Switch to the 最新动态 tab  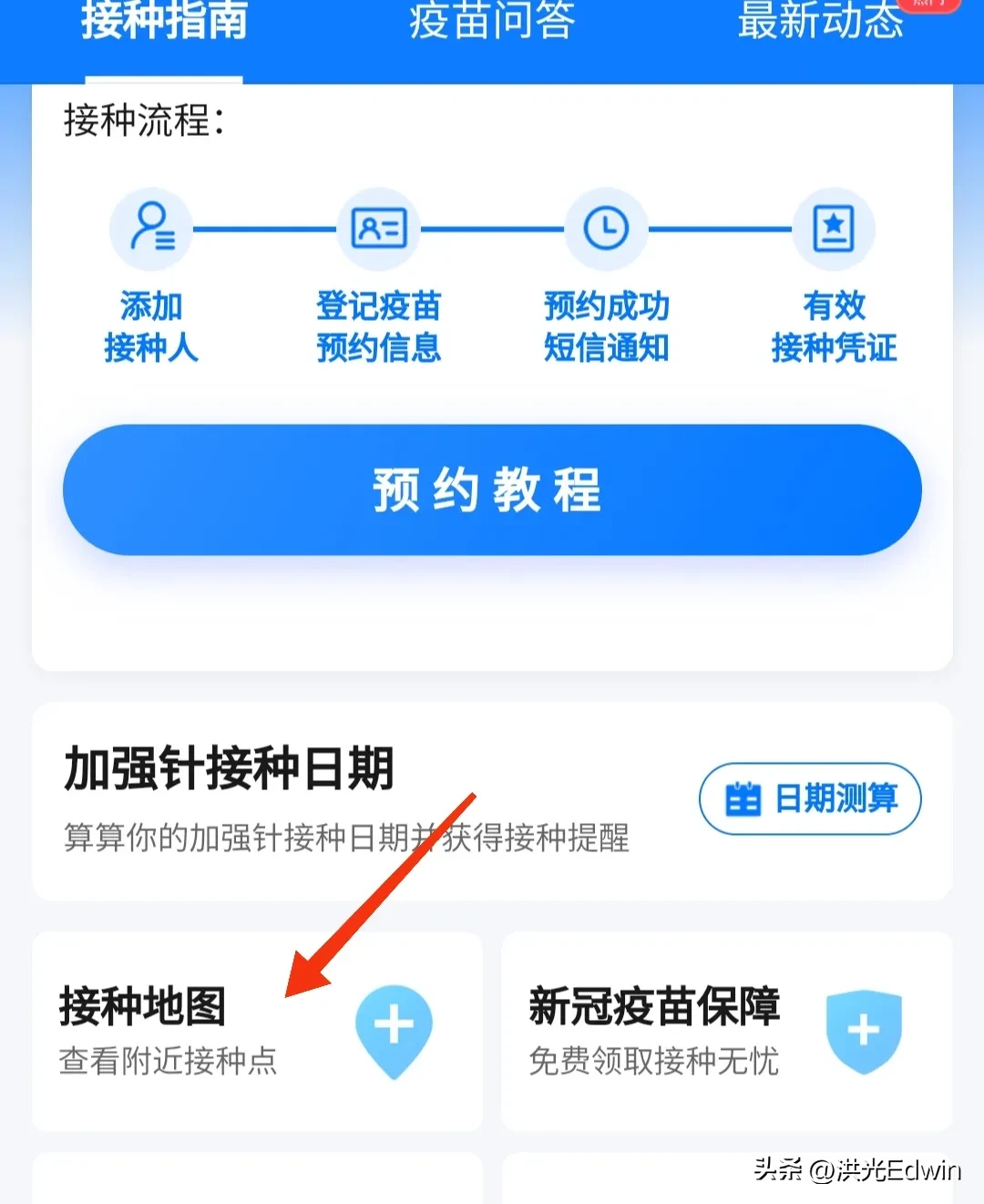(x=820, y=22)
